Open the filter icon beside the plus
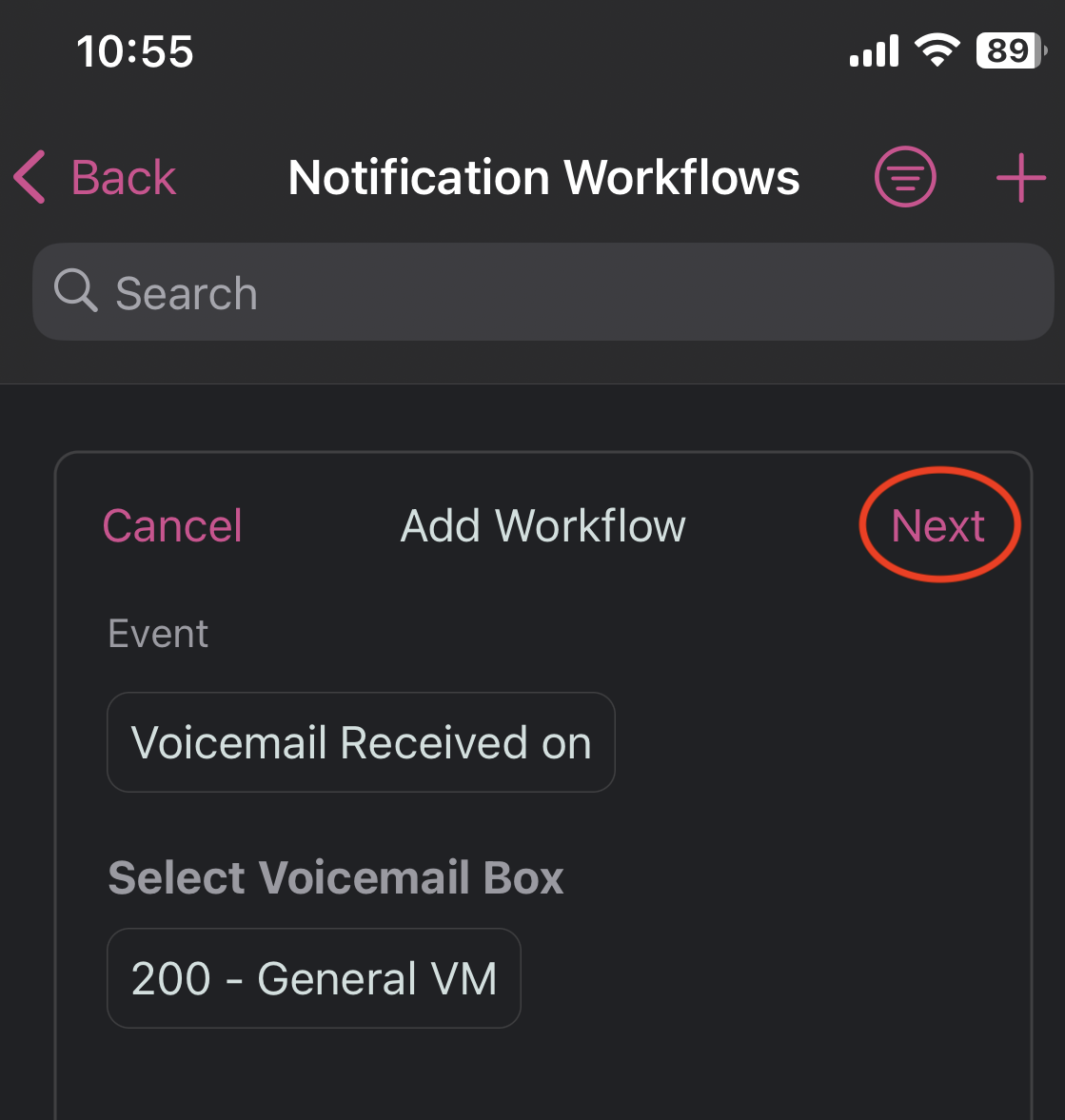The width and height of the screenshot is (1065, 1120). [x=905, y=176]
